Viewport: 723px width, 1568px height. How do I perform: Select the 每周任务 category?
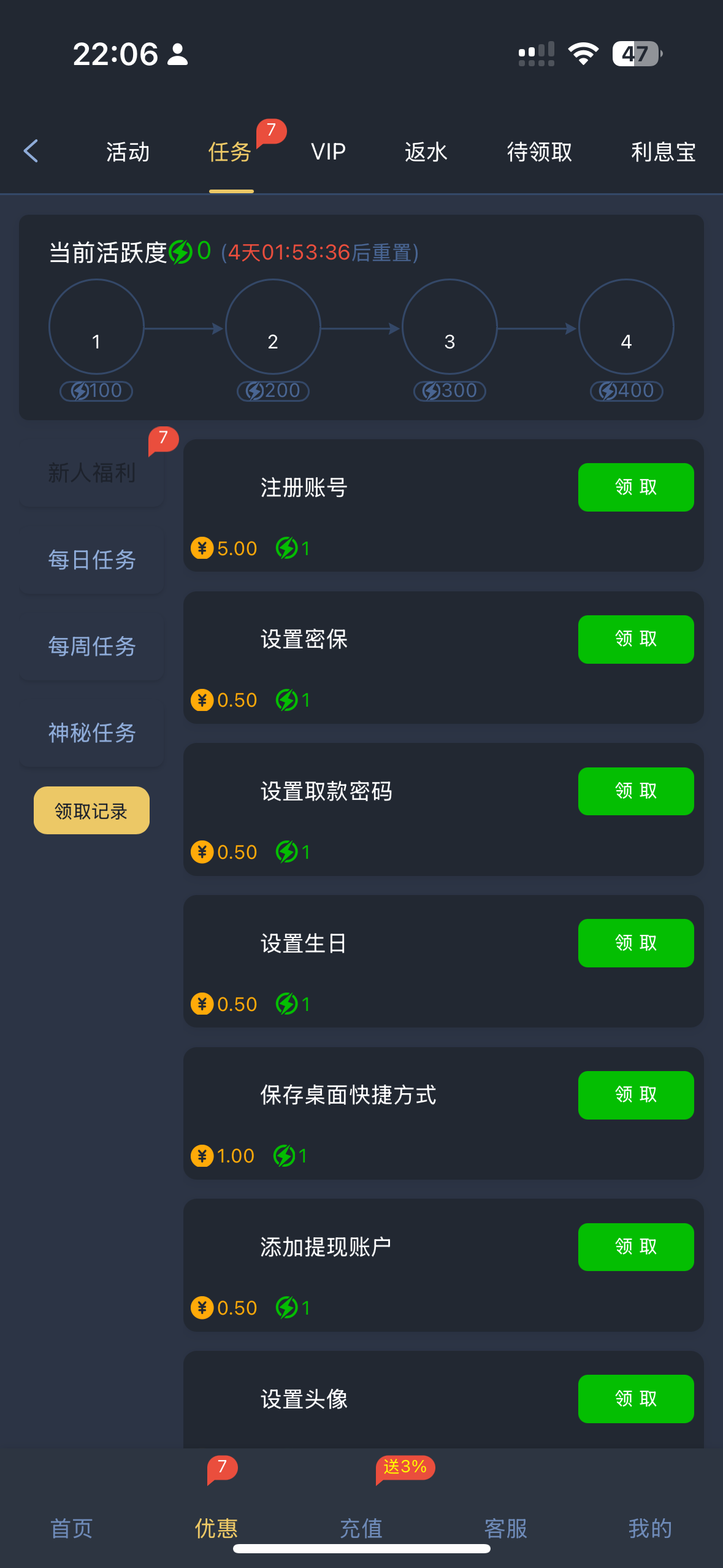click(x=92, y=646)
